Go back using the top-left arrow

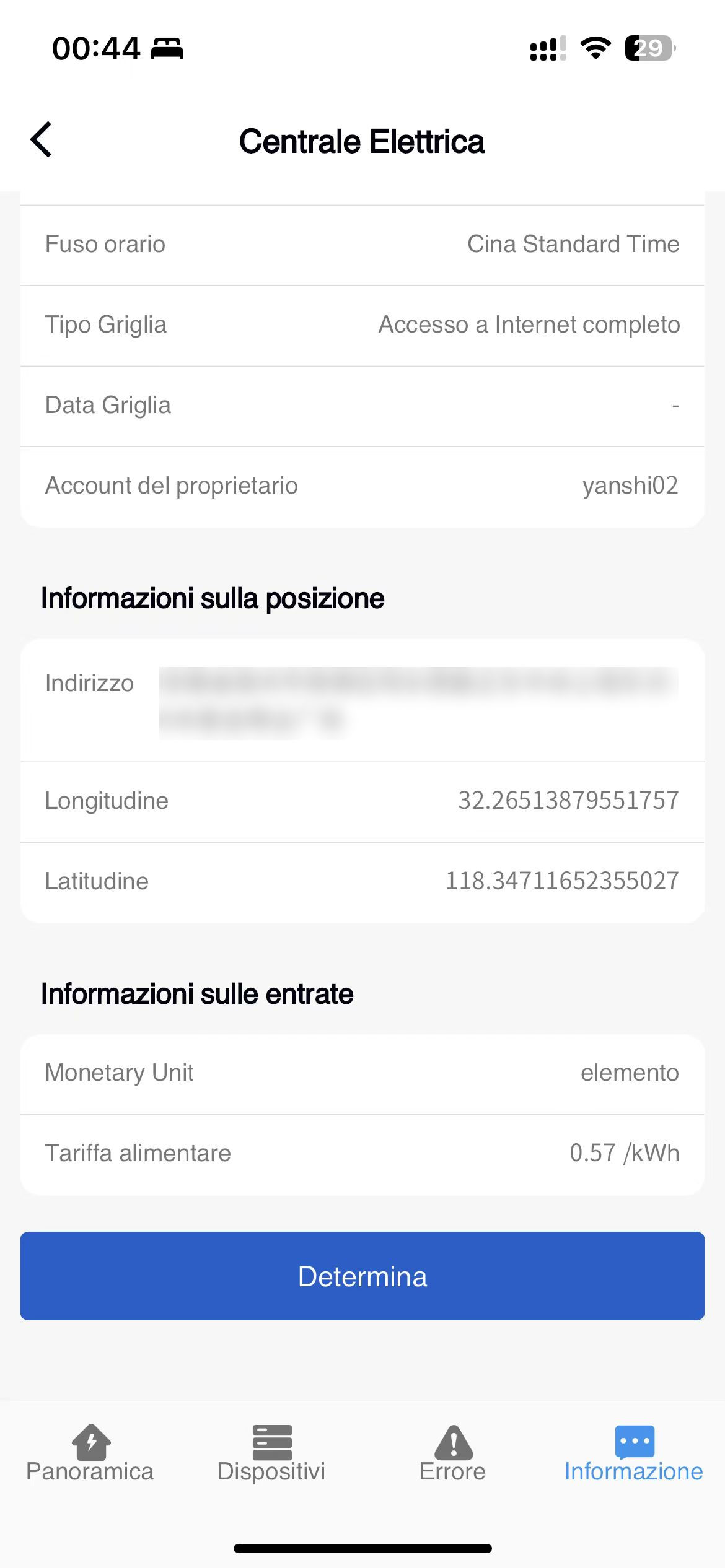[41, 140]
